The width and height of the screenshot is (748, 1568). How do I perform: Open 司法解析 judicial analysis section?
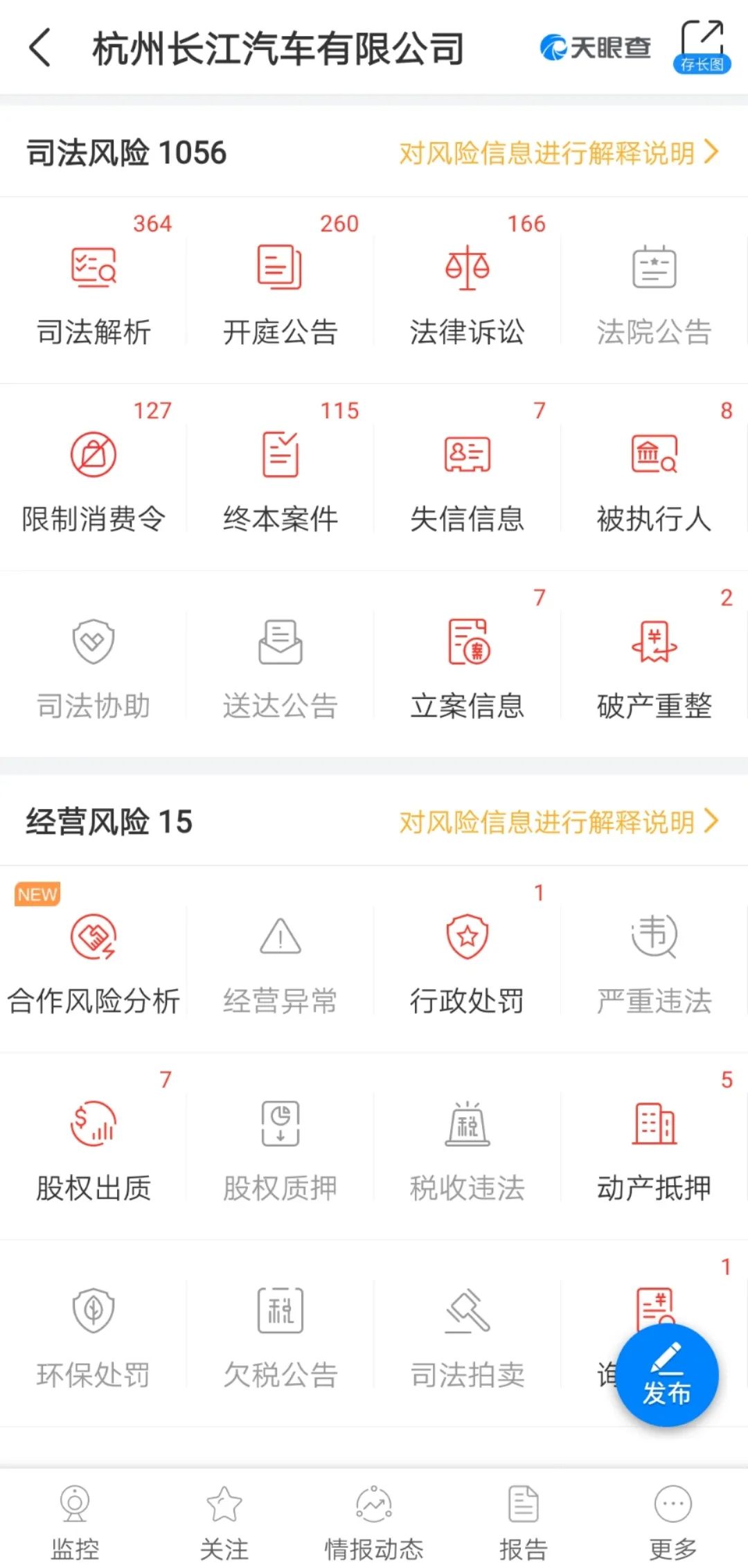tap(95, 291)
